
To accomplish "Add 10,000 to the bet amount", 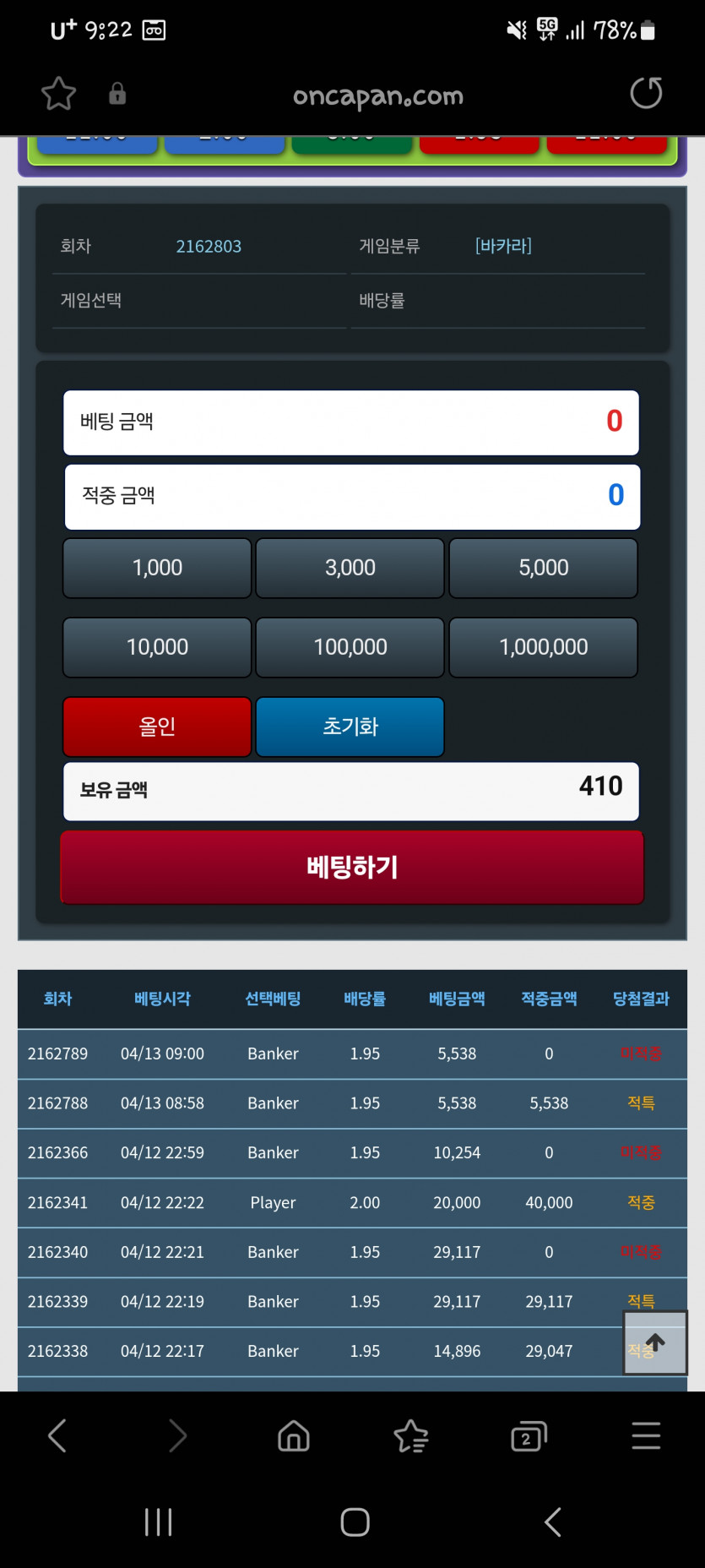I will (157, 647).
